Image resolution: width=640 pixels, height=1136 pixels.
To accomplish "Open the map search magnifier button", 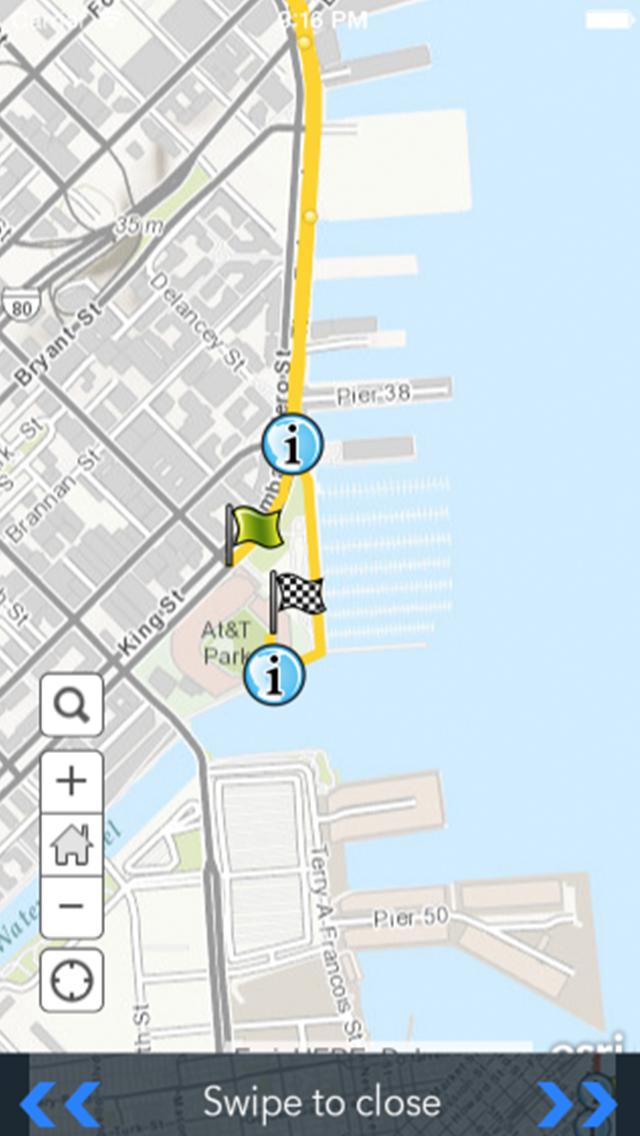I will pos(72,705).
